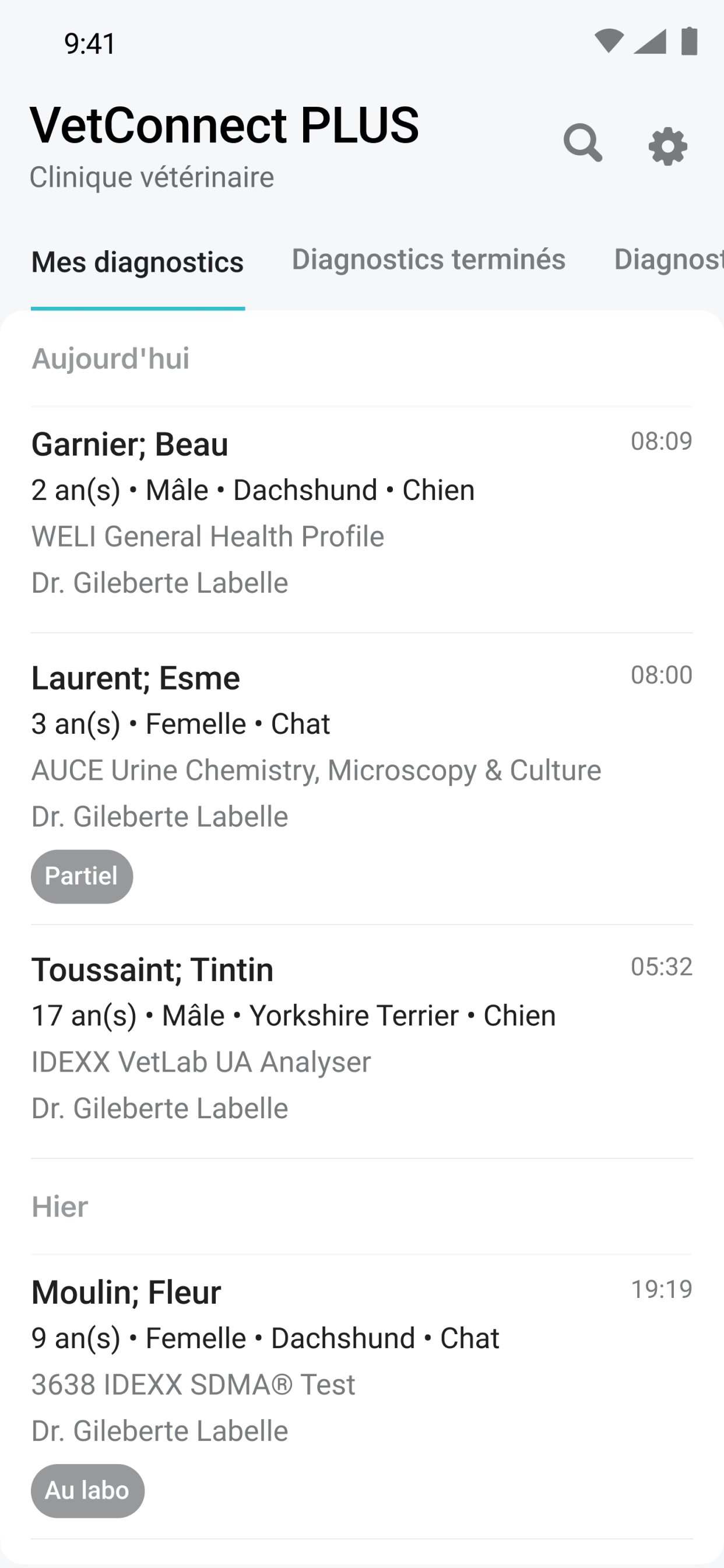Stay on the Mes diagnostics tab
Screen dimensions: 724x1568
(138, 261)
